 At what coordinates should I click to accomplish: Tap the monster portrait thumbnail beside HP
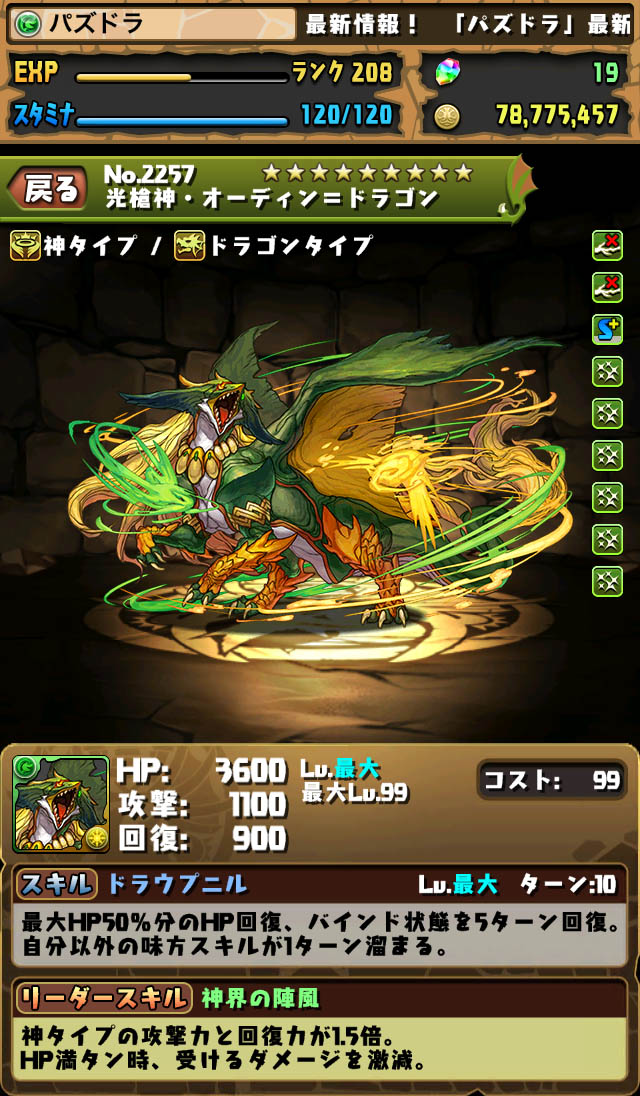click(x=61, y=805)
